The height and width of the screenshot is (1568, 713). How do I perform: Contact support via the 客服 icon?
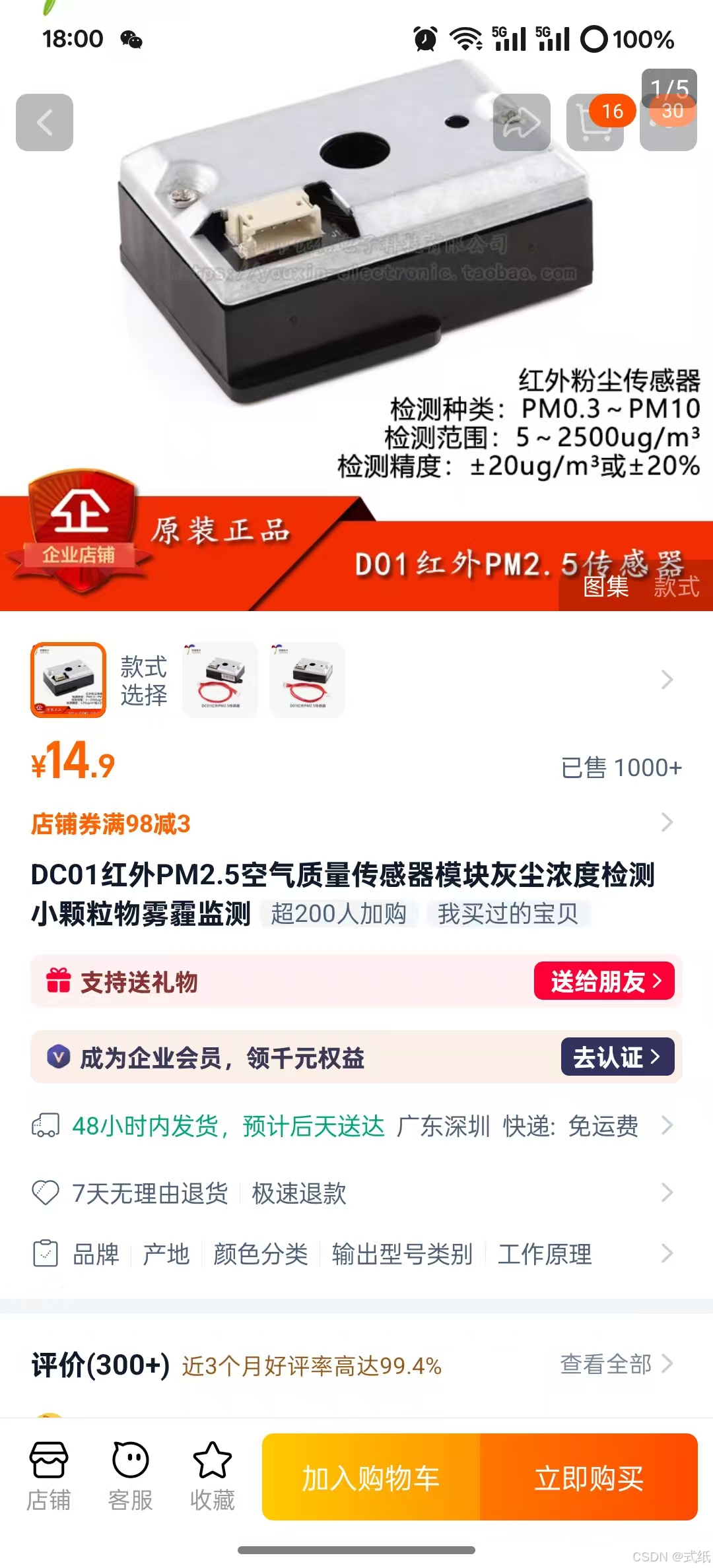click(x=129, y=1475)
